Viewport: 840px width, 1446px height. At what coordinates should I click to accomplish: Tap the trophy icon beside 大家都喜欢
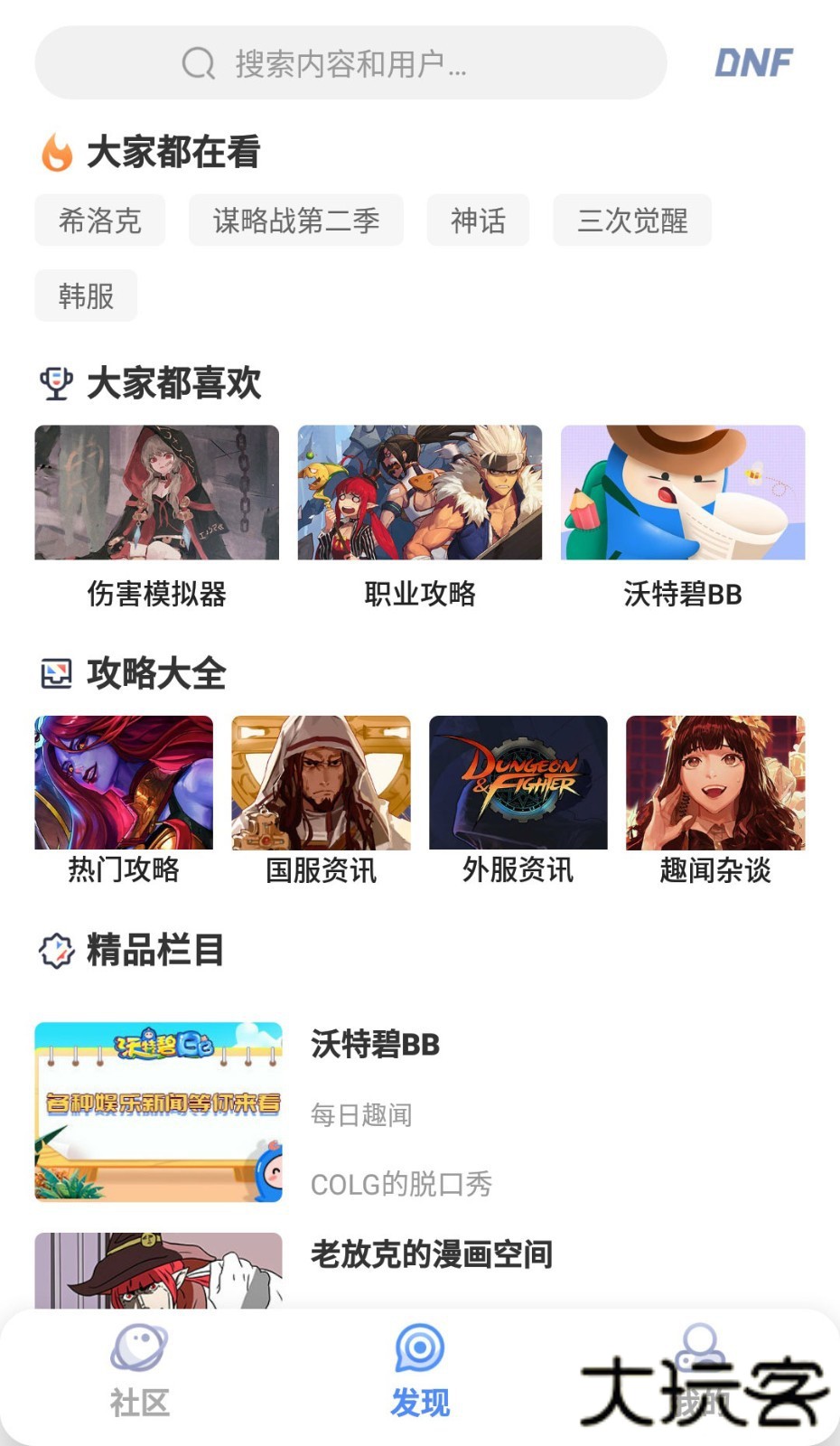click(x=56, y=384)
